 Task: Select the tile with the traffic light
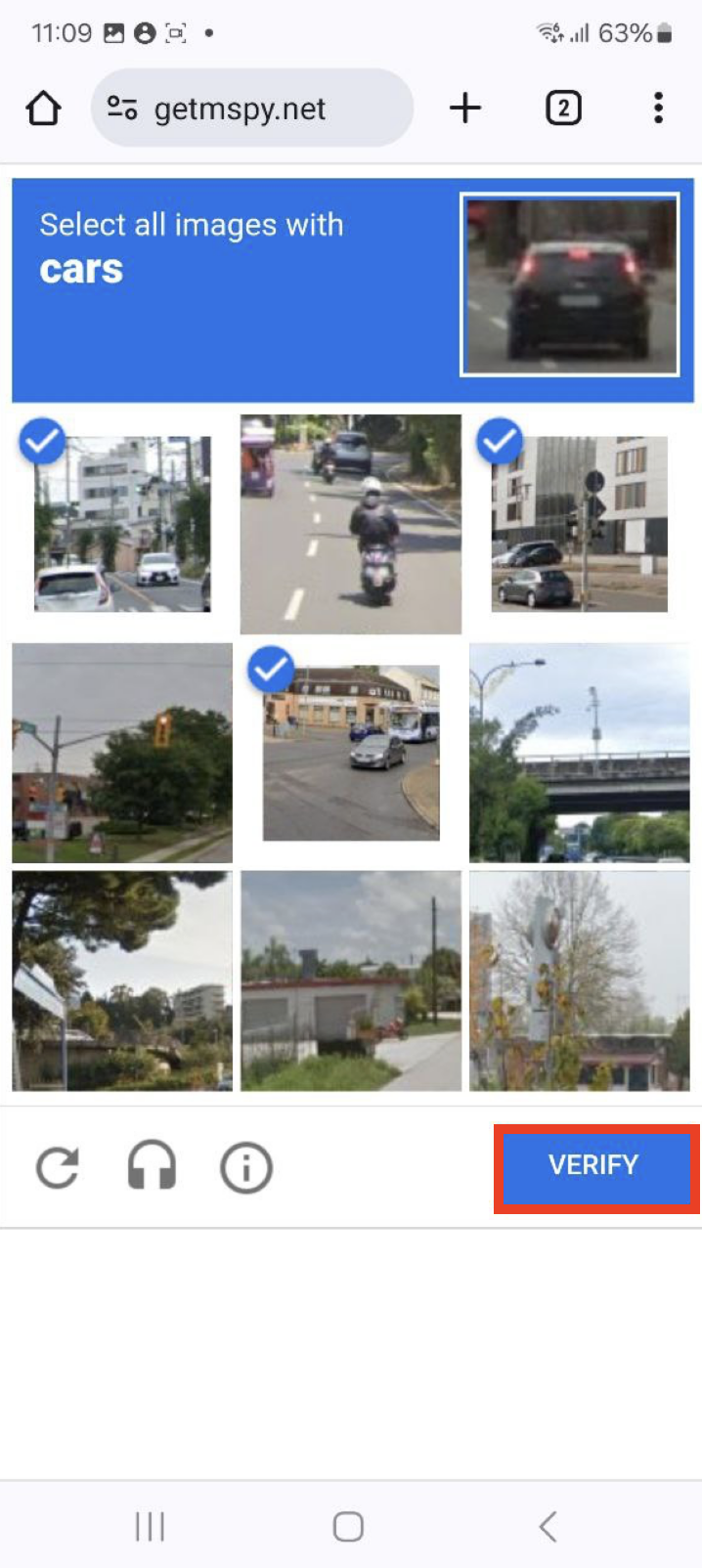[x=122, y=753]
